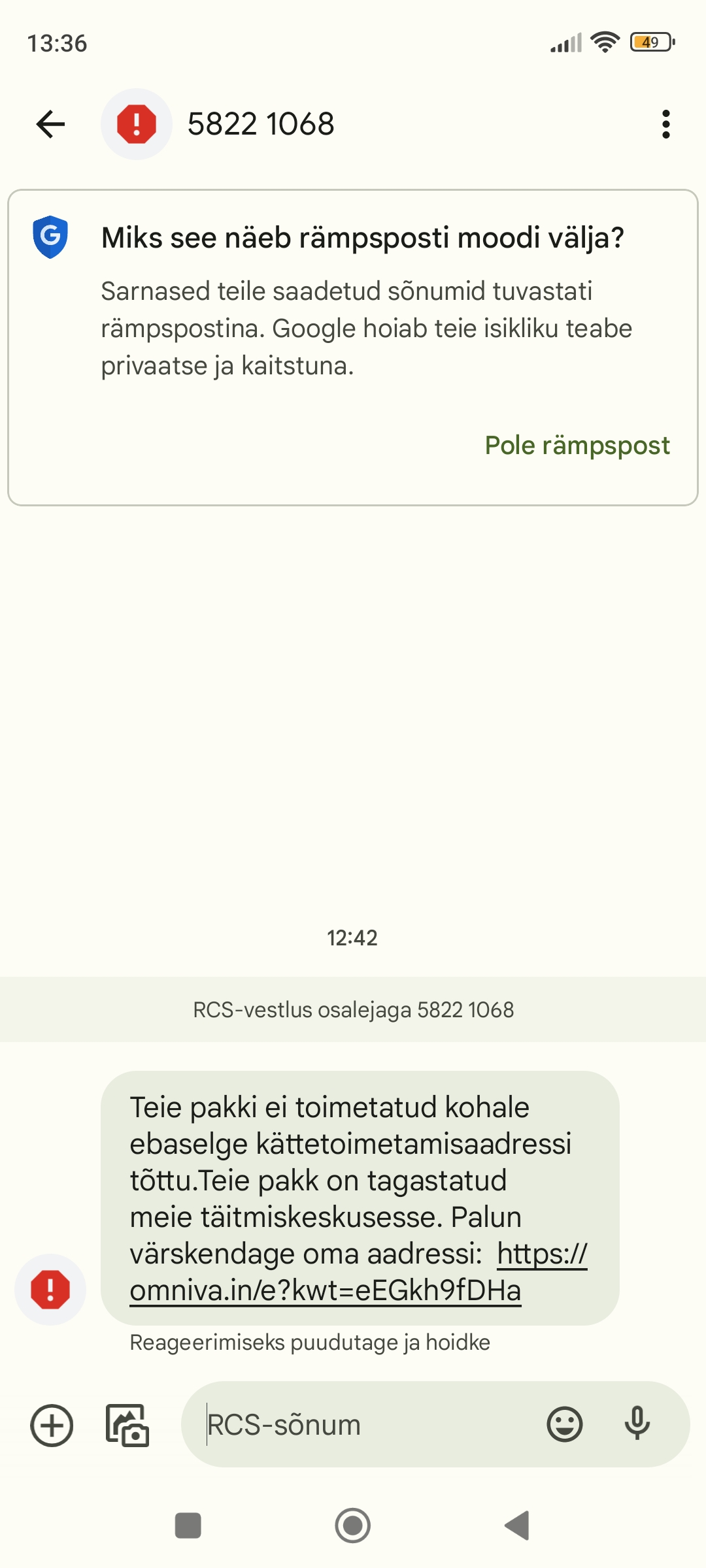Open the plus attachment menu
This screenshot has height=1568, width=706.
pyautogui.click(x=52, y=1426)
